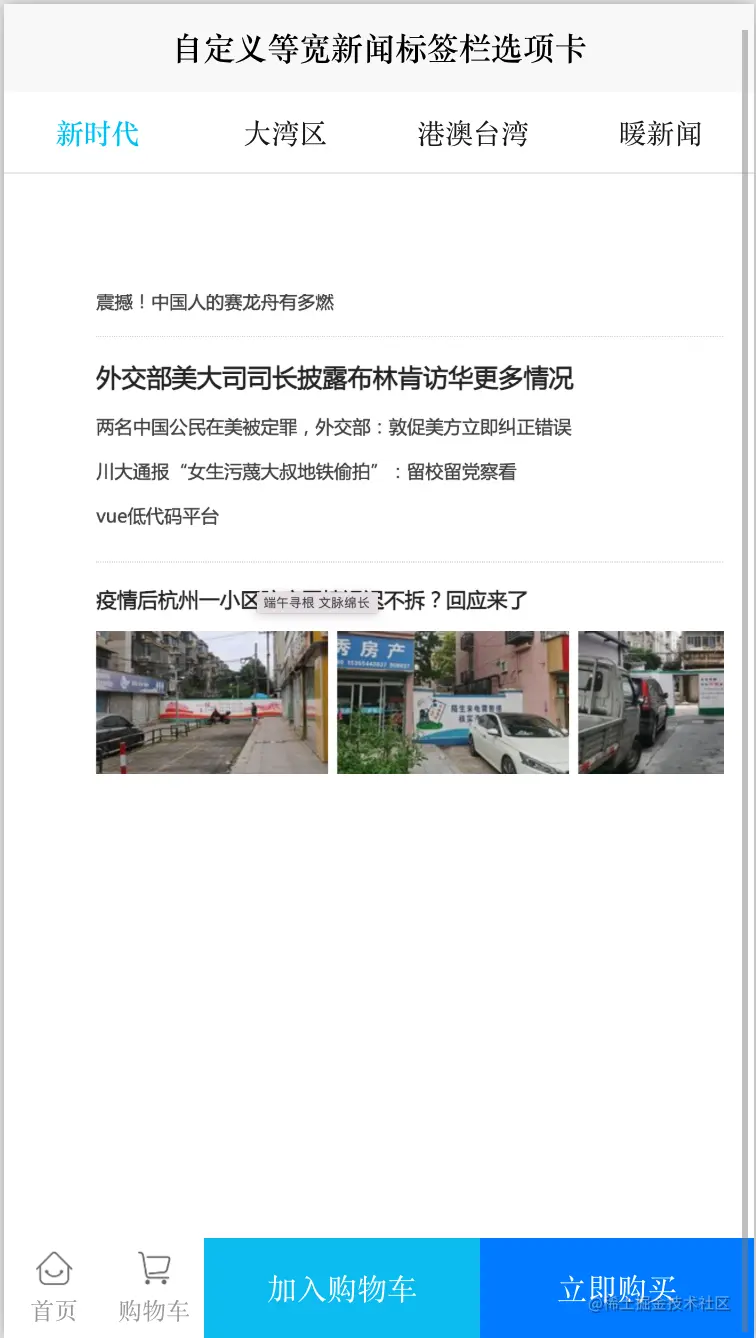This screenshot has width=756, height=1338.
Task: Tap 立即购买 to buy now
Action: pos(616,1289)
